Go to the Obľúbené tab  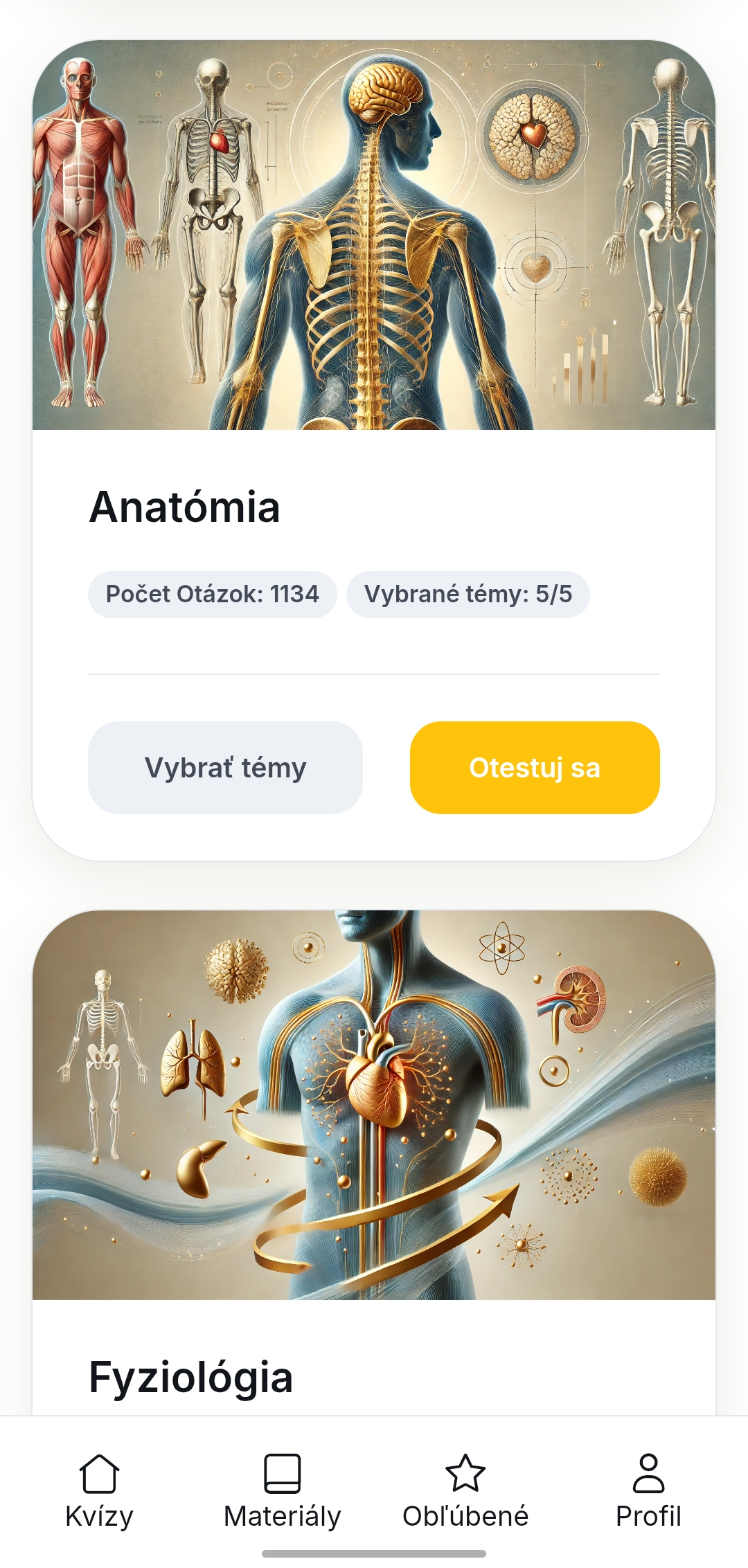click(465, 1491)
